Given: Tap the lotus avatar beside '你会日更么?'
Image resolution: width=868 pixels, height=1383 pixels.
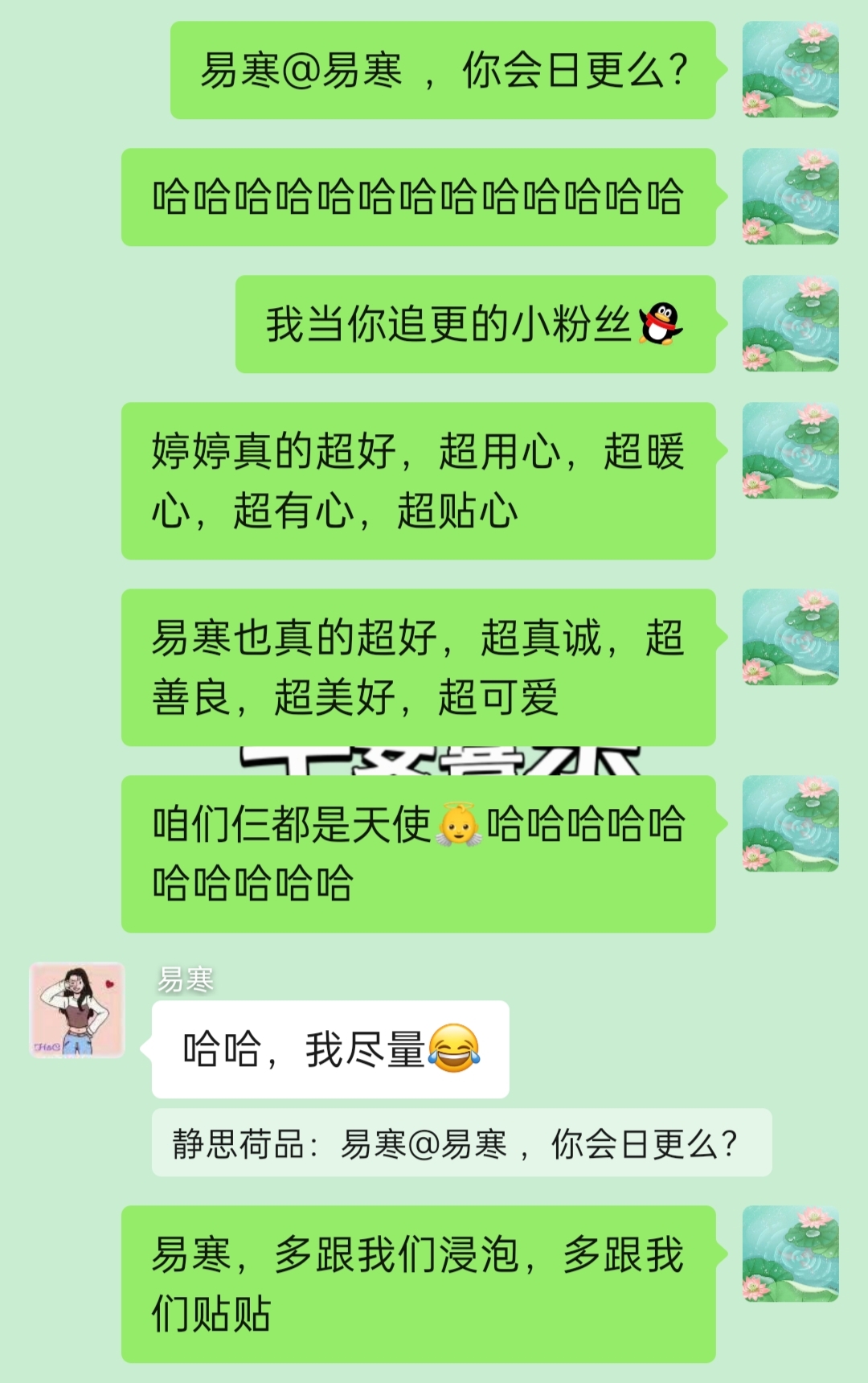Looking at the screenshot, I should tap(790, 70).
